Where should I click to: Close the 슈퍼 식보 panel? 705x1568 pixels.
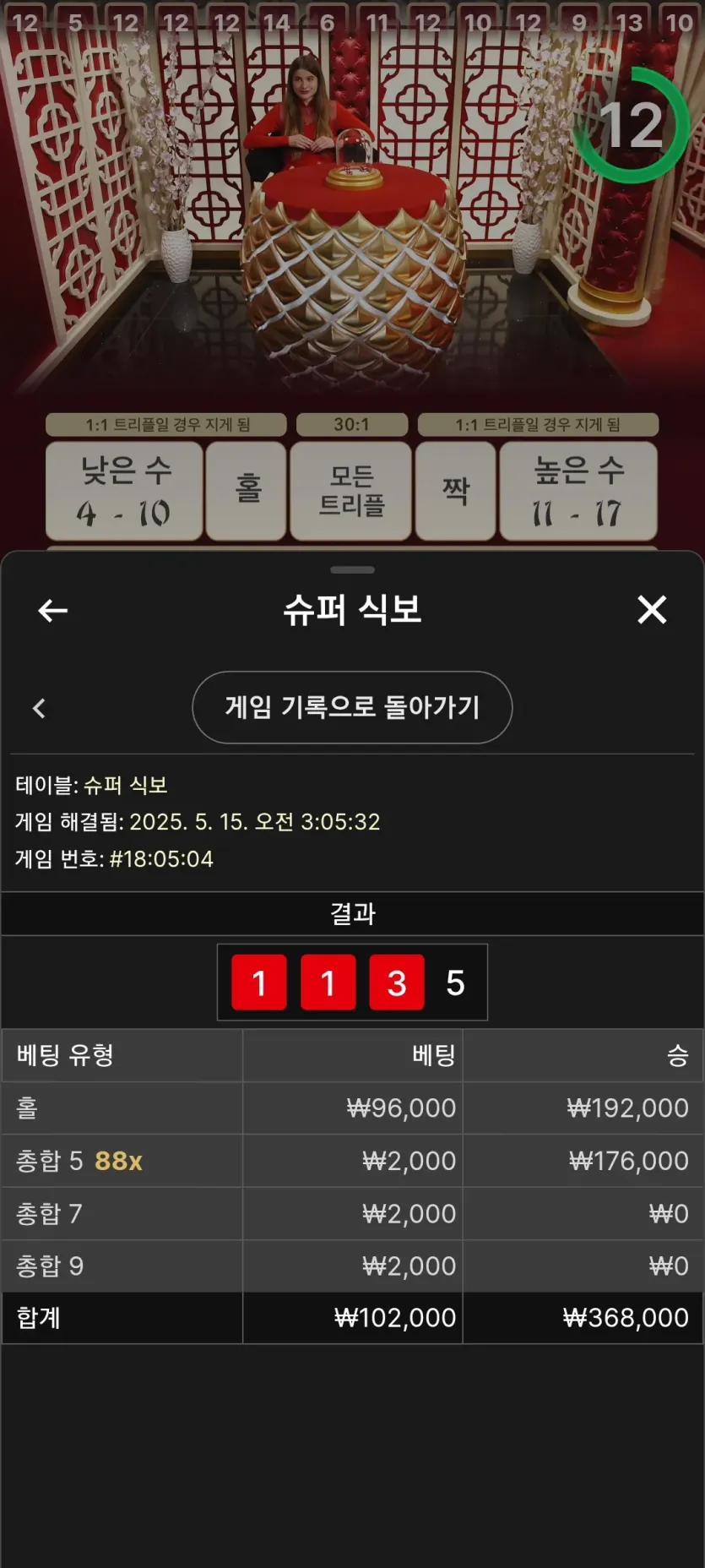(x=651, y=609)
